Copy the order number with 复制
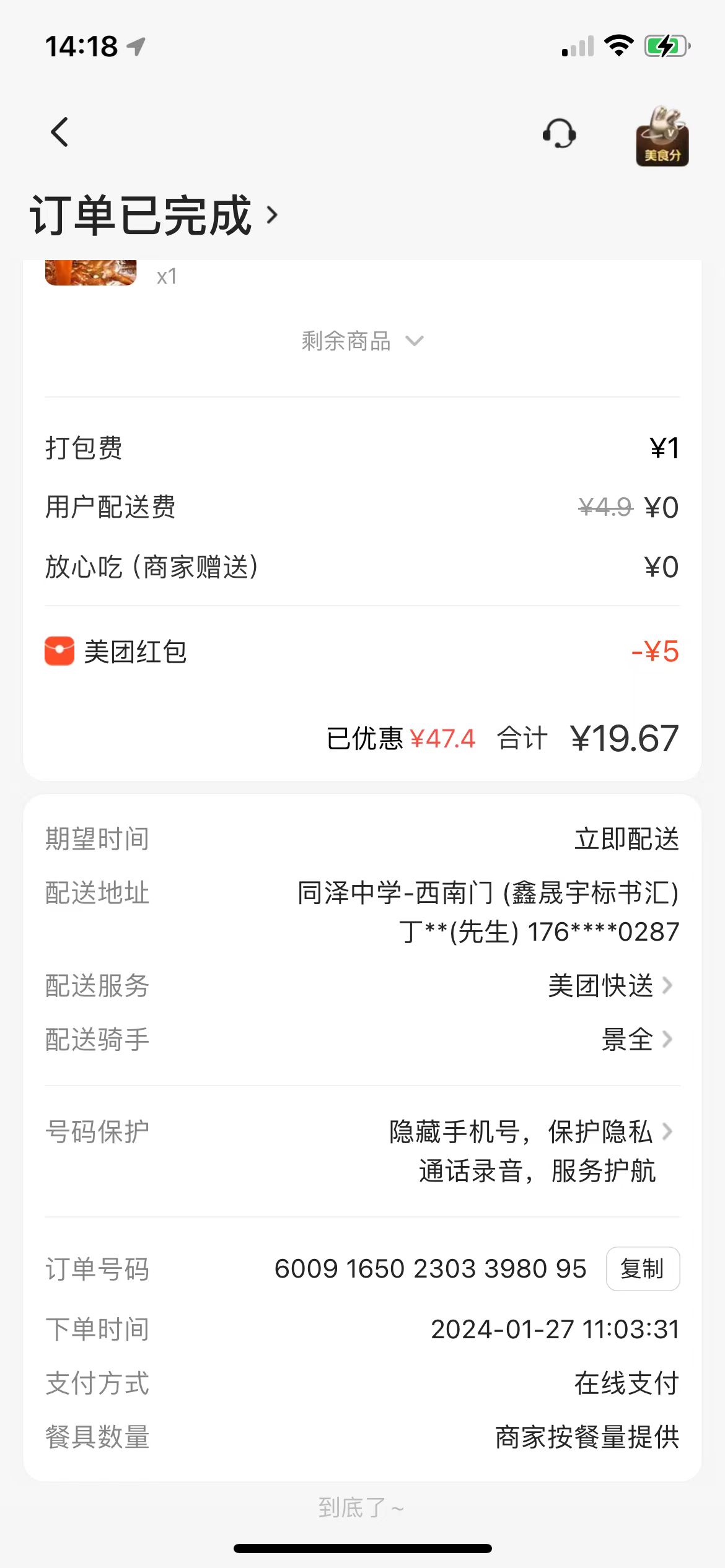This screenshot has height=1568, width=725. [x=643, y=1269]
